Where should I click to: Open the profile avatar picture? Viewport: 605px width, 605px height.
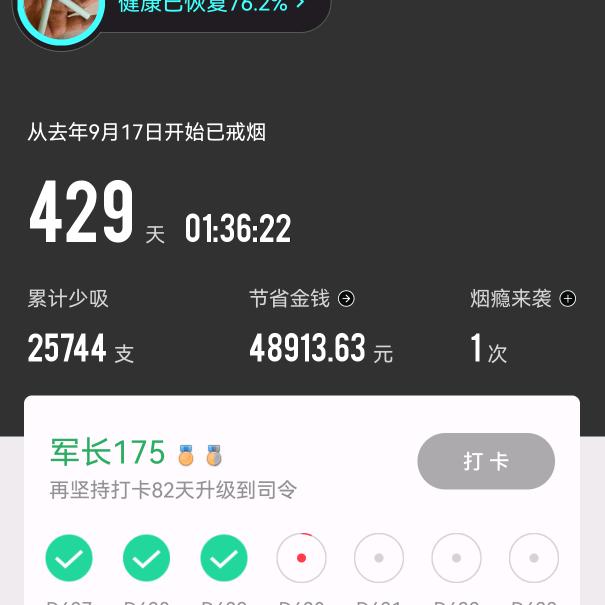60,14
